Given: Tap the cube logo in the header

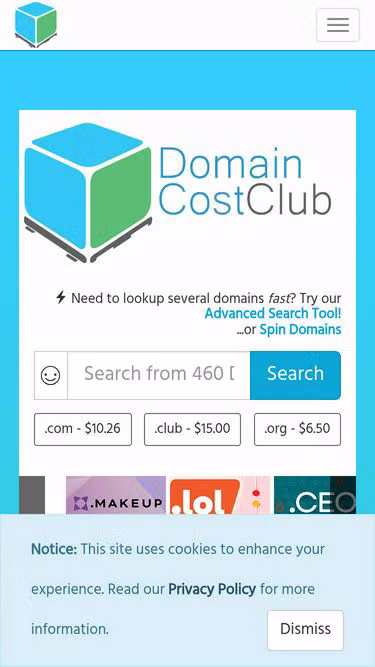Looking at the screenshot, I should (36, 24).
